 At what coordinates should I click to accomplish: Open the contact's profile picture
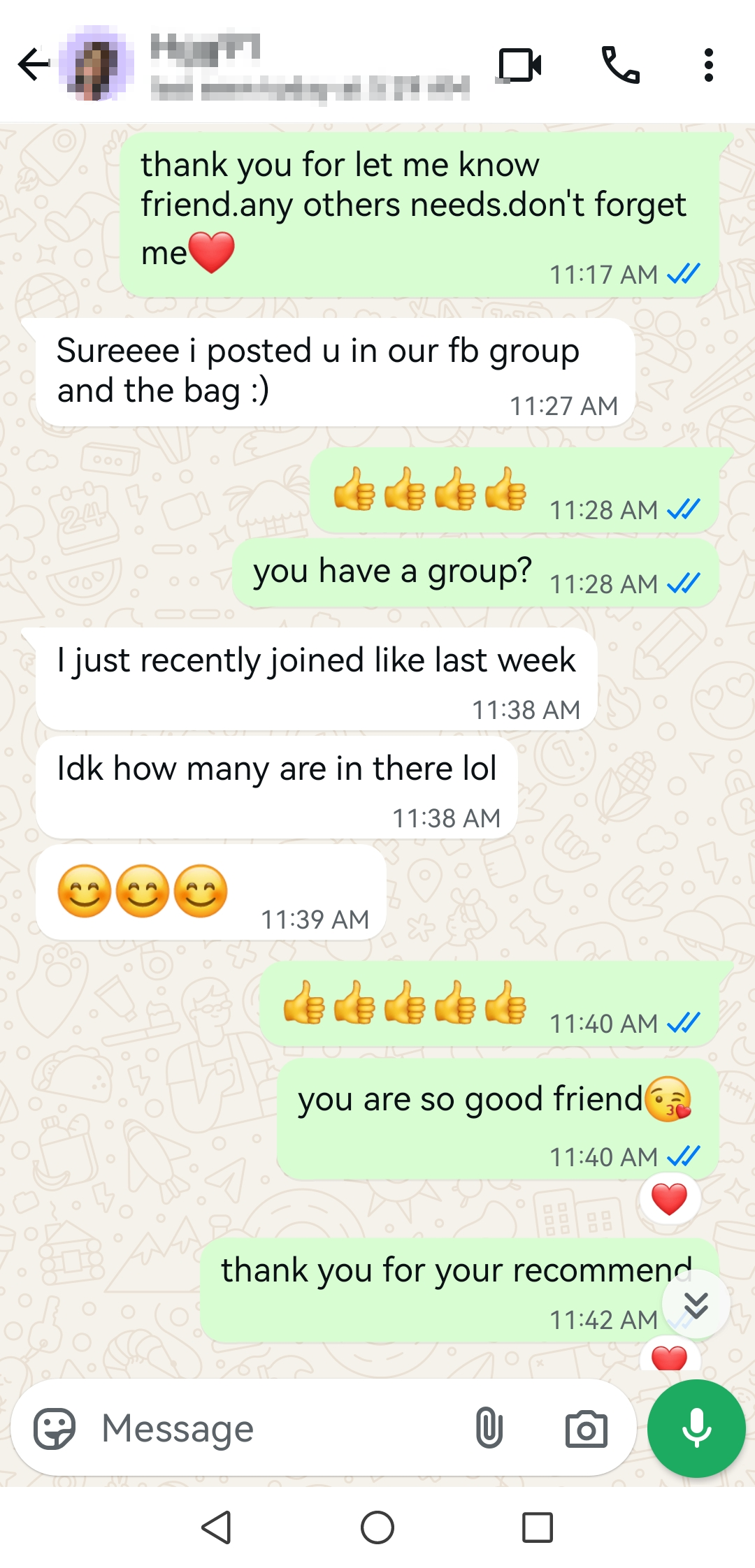pos(96,65)
